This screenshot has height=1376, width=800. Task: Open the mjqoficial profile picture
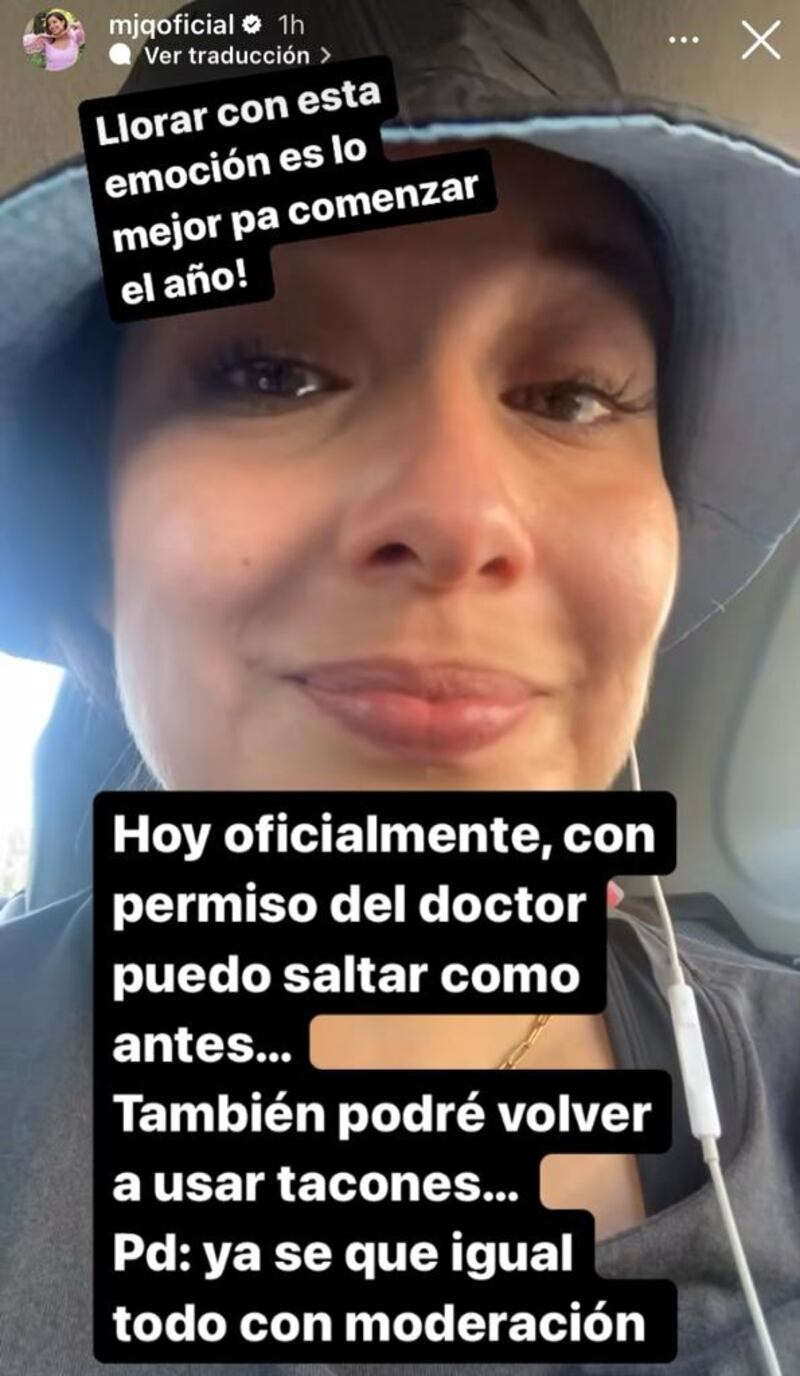(53, 39)
